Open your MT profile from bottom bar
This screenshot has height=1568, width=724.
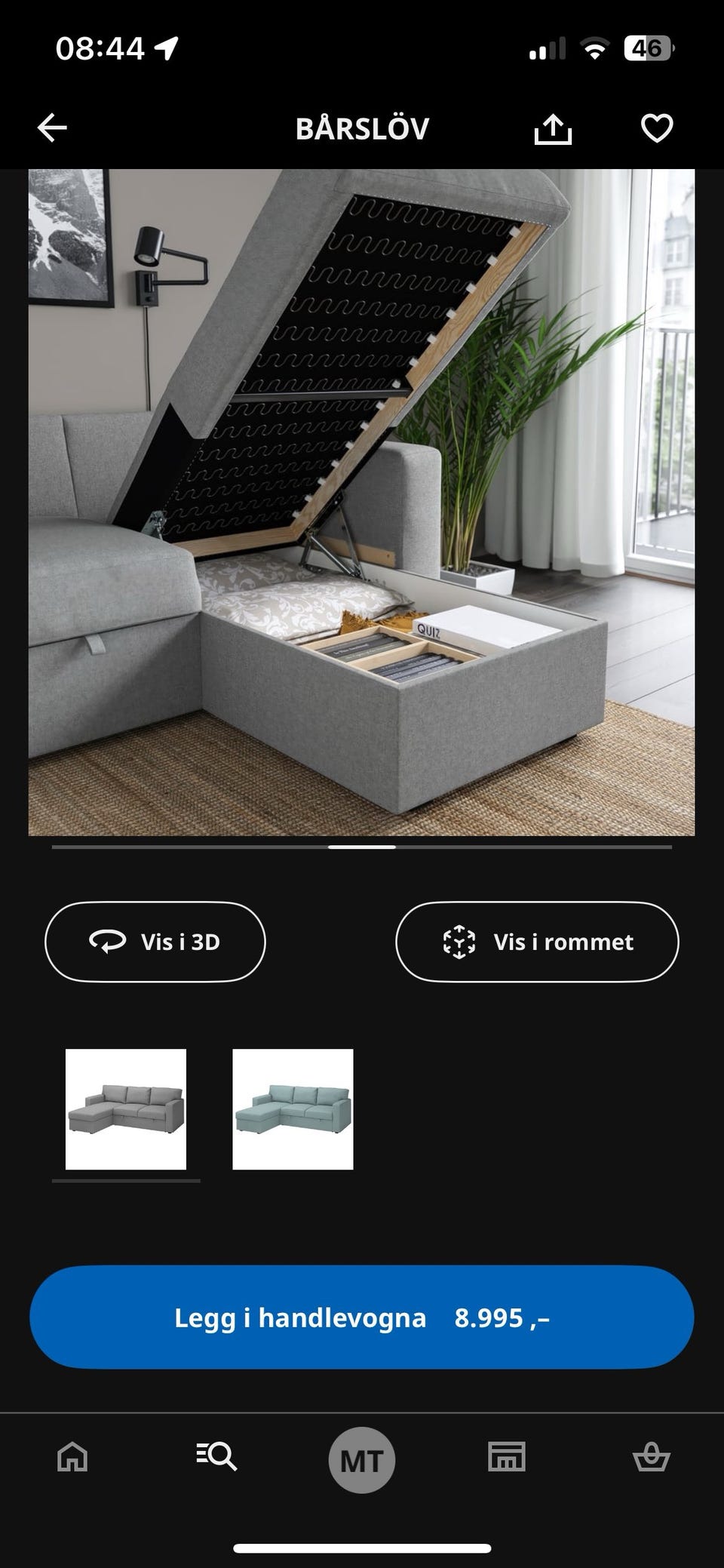[362, 1459]
